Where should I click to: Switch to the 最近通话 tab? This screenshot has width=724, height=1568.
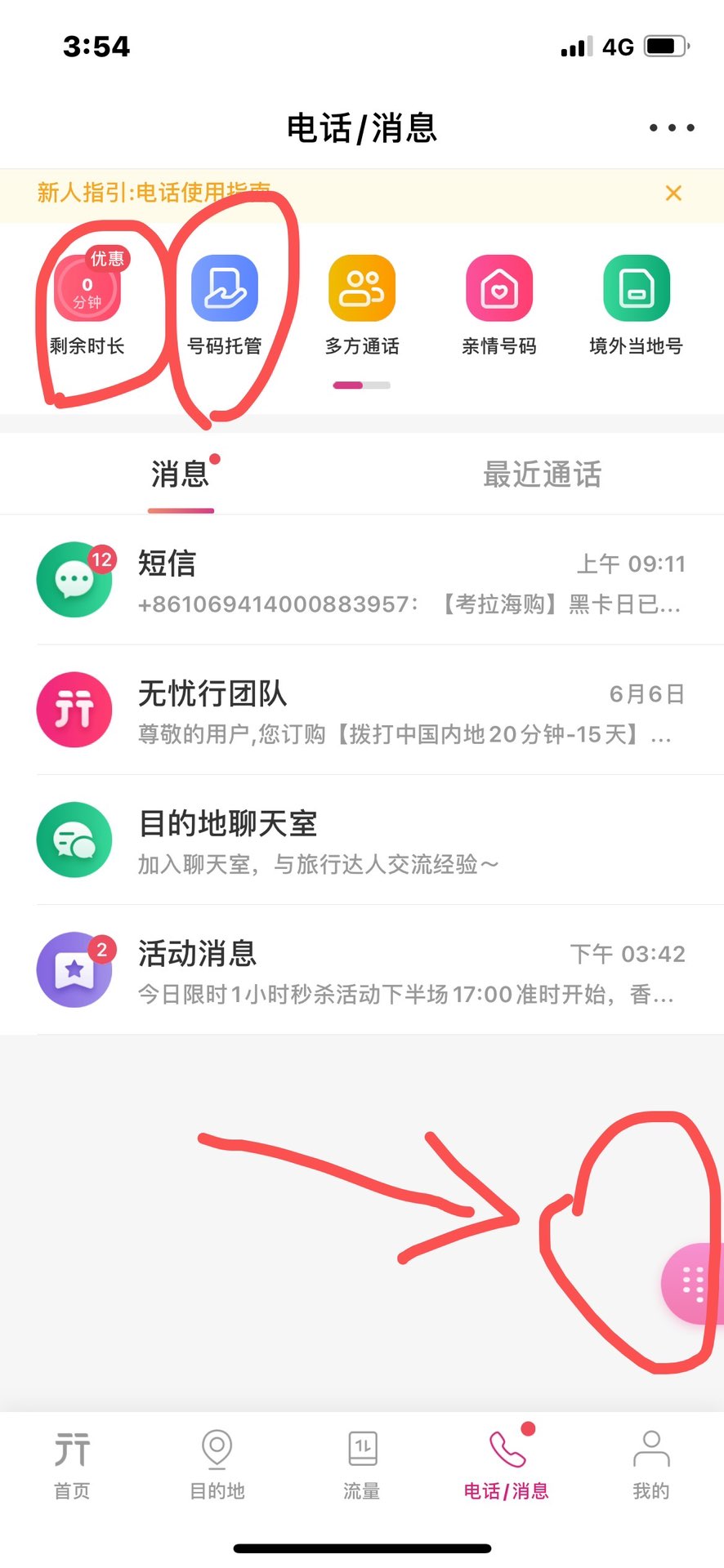click(543, 474)
